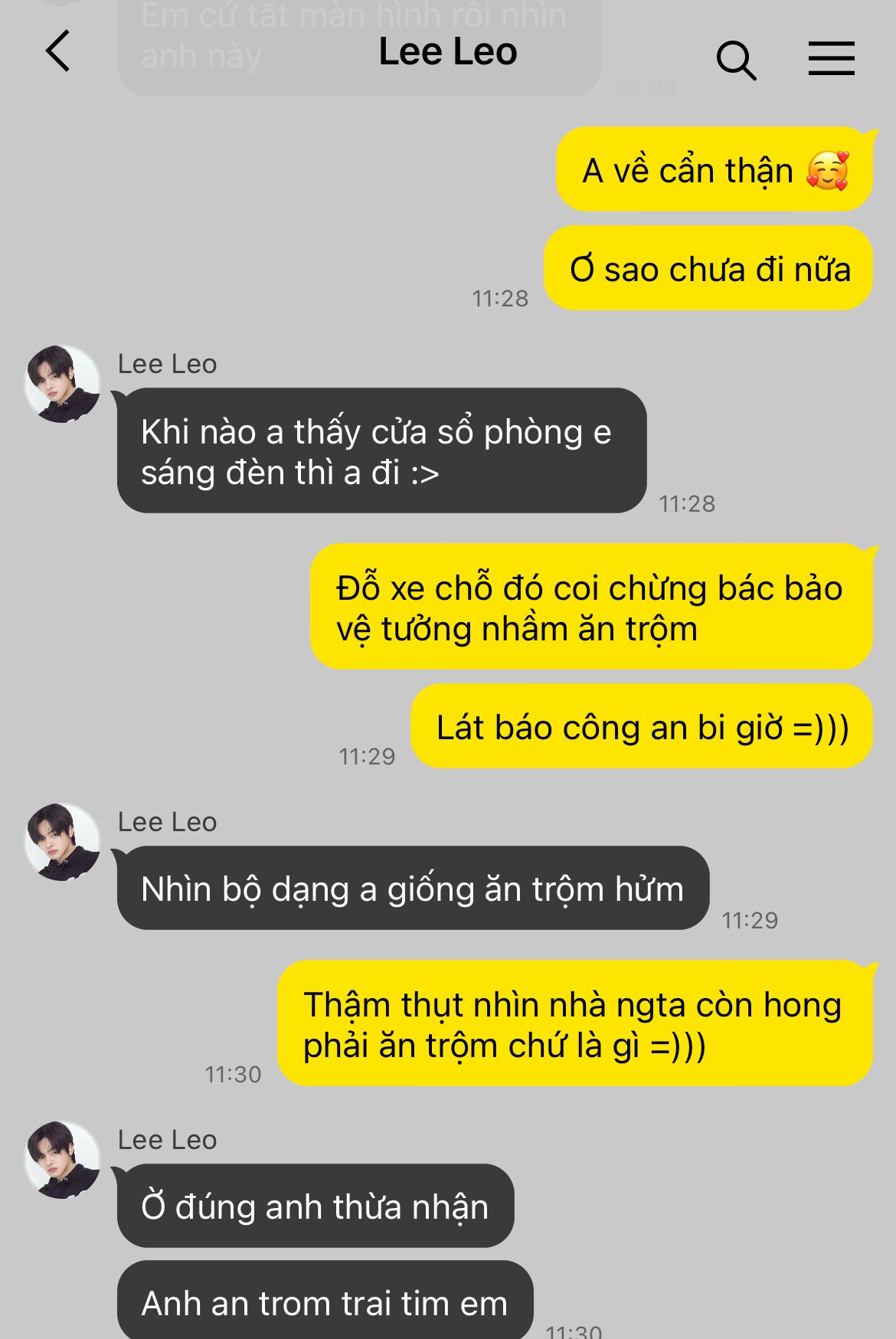Screen dimensions: 896x1339
Task: Search within the Lee Leo conversation
Action: click(x=736, y=60)
